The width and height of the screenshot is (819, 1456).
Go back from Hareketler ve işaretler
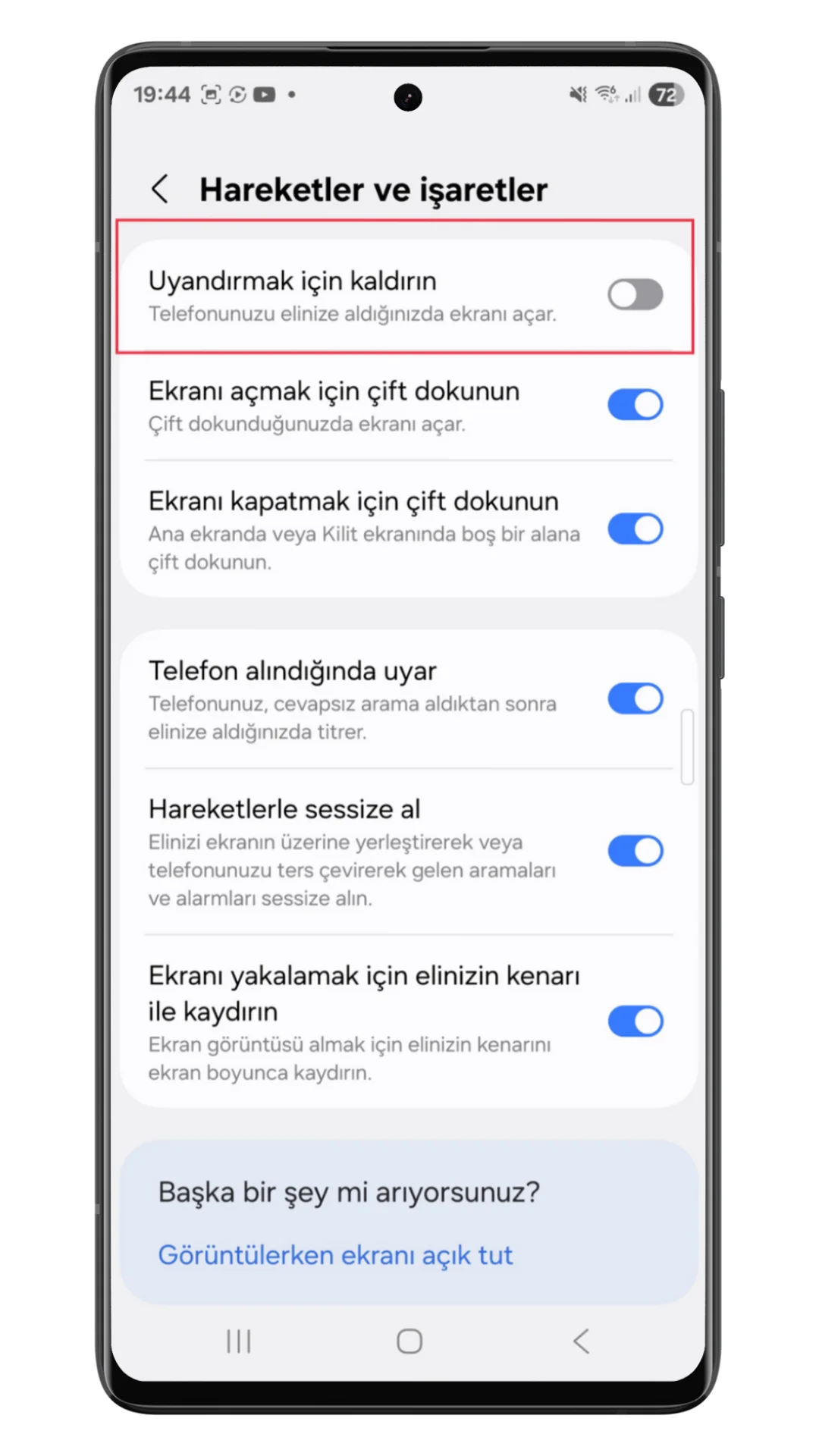160,189
